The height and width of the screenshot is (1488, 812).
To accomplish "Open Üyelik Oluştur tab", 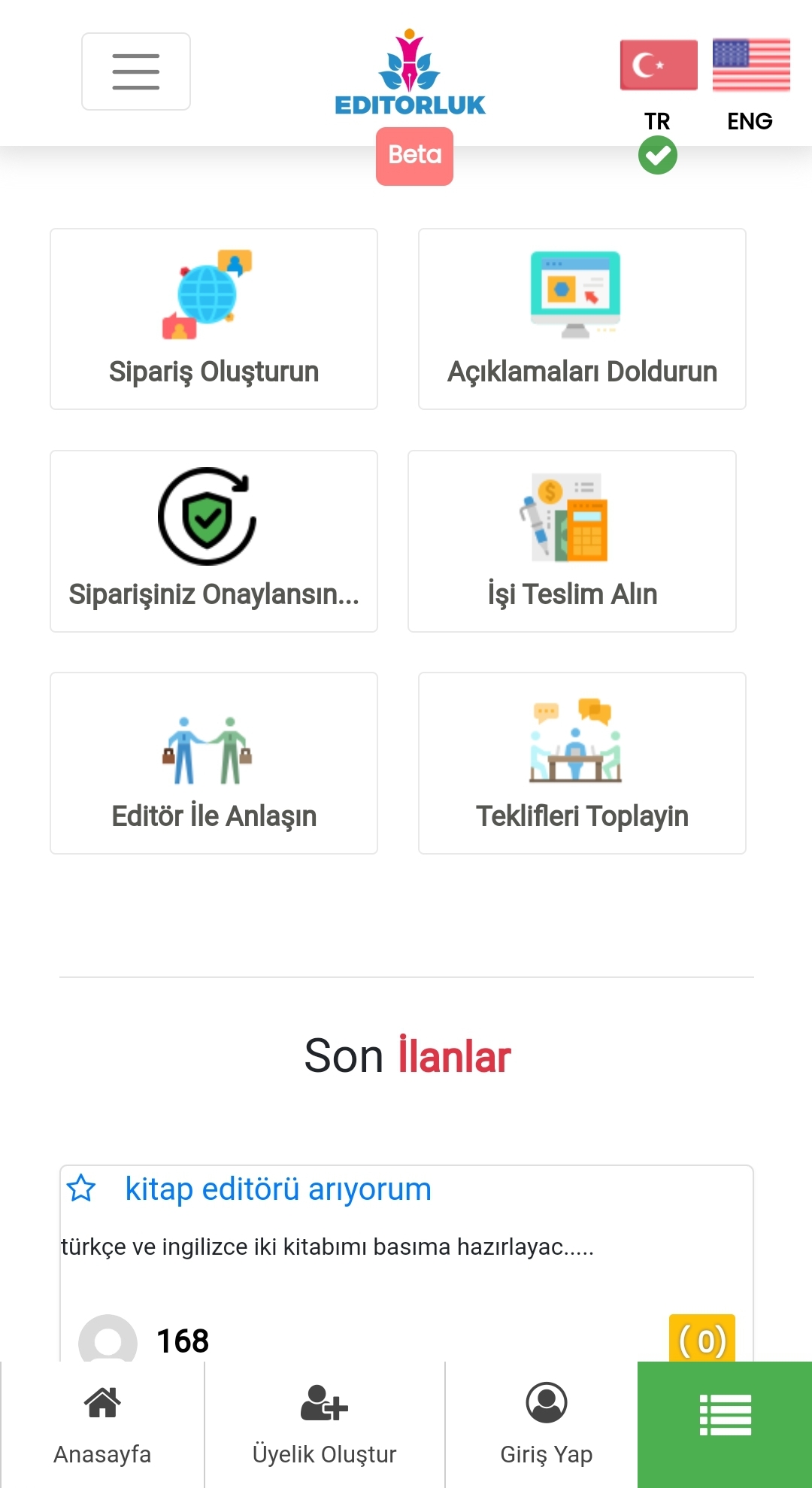I will pos(324,1424).
